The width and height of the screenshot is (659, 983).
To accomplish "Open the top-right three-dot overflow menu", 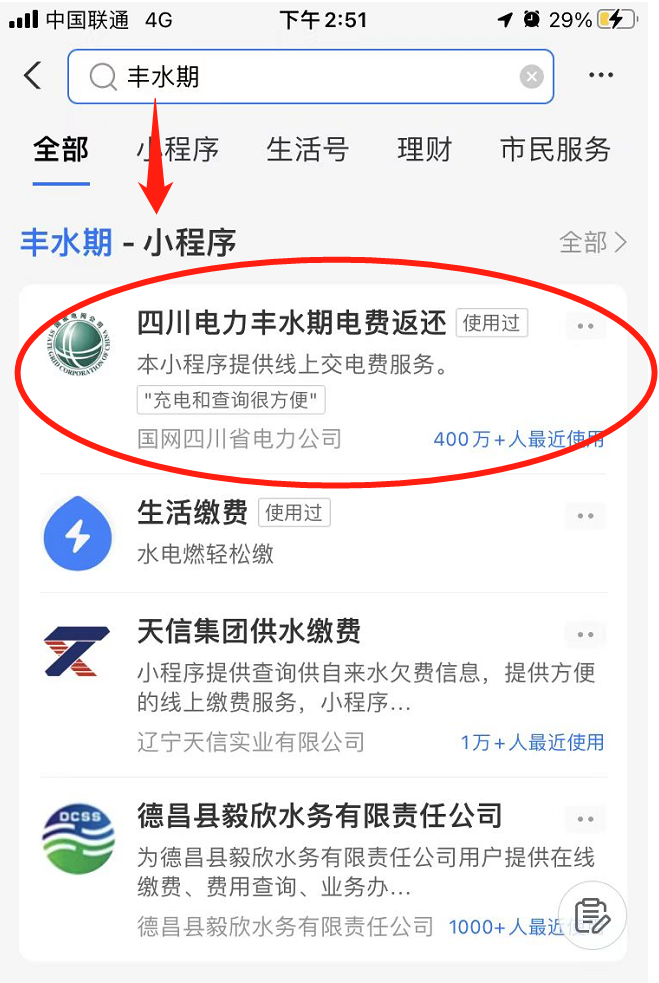I will 601,76.
